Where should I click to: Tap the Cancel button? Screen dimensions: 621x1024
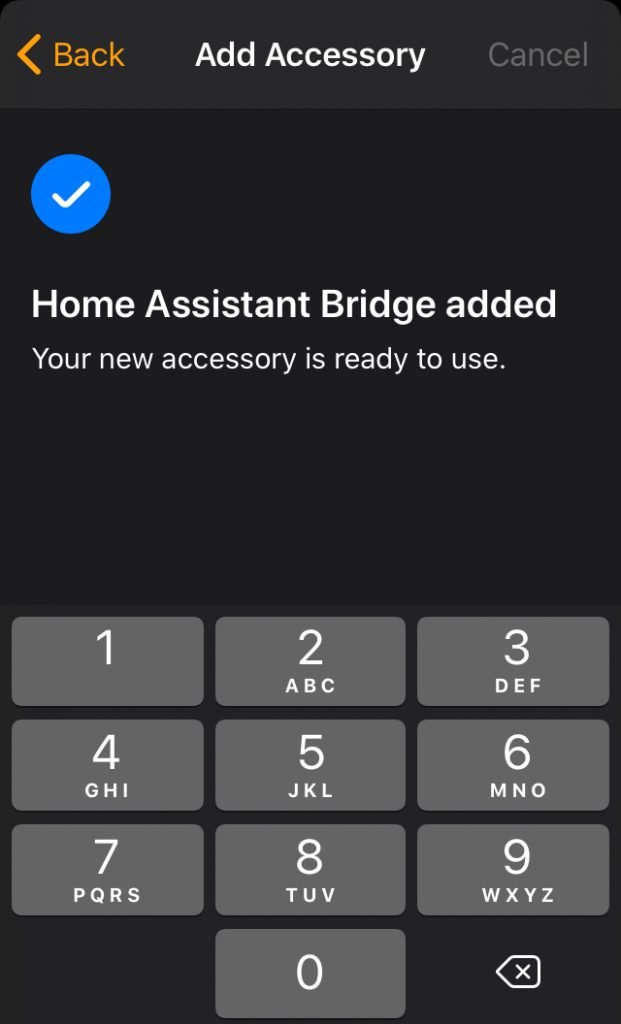pos(538,55)
